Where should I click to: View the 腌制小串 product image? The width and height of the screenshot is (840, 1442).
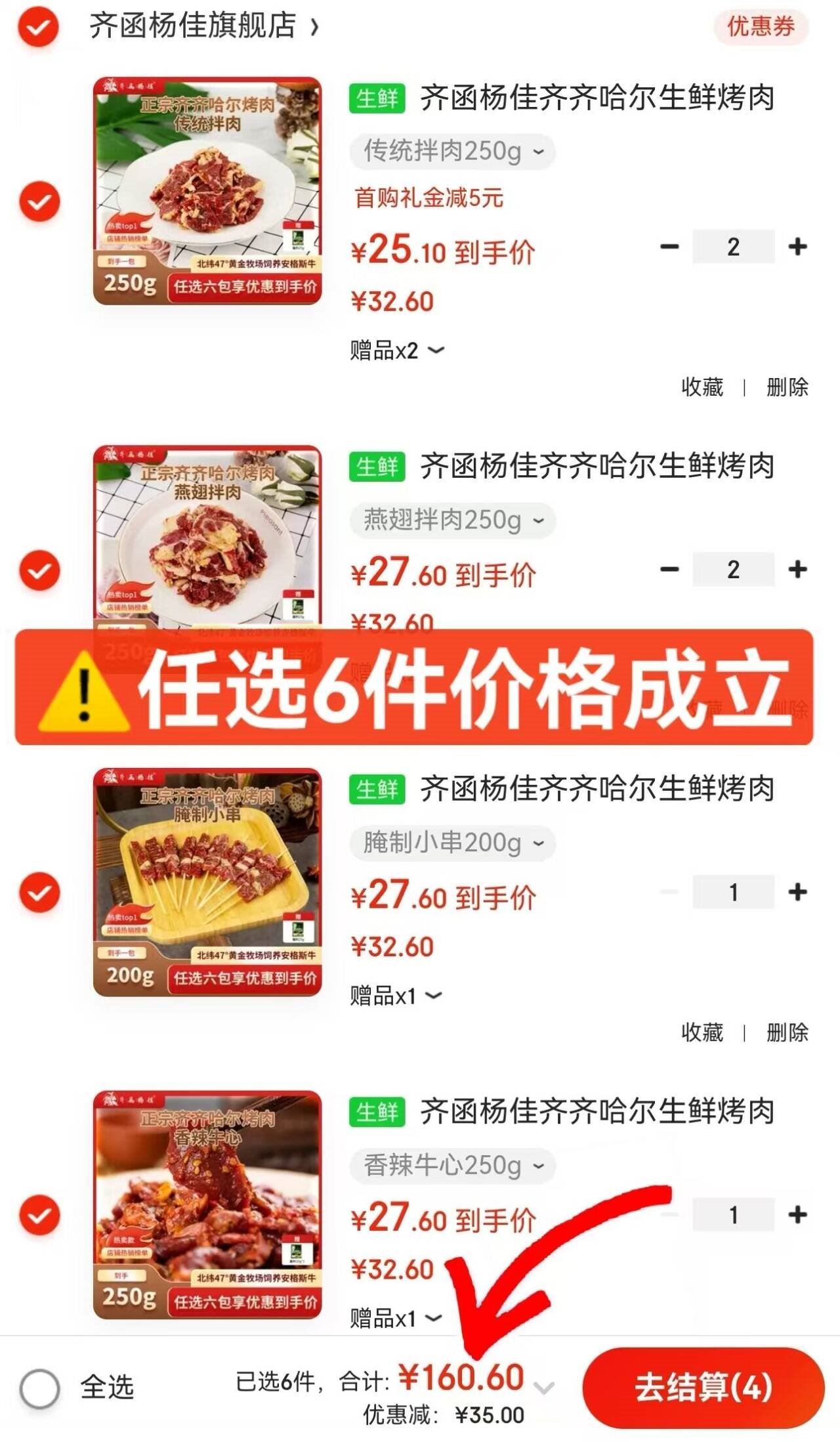click(207, 881)
